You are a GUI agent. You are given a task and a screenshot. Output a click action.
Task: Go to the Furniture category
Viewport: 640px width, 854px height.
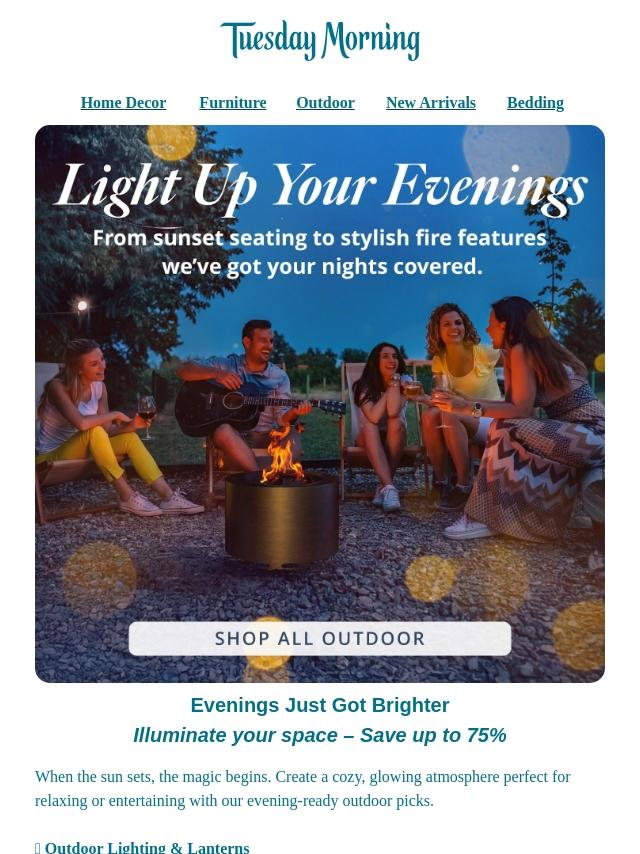pyautogui.click(x=232, y=103)
